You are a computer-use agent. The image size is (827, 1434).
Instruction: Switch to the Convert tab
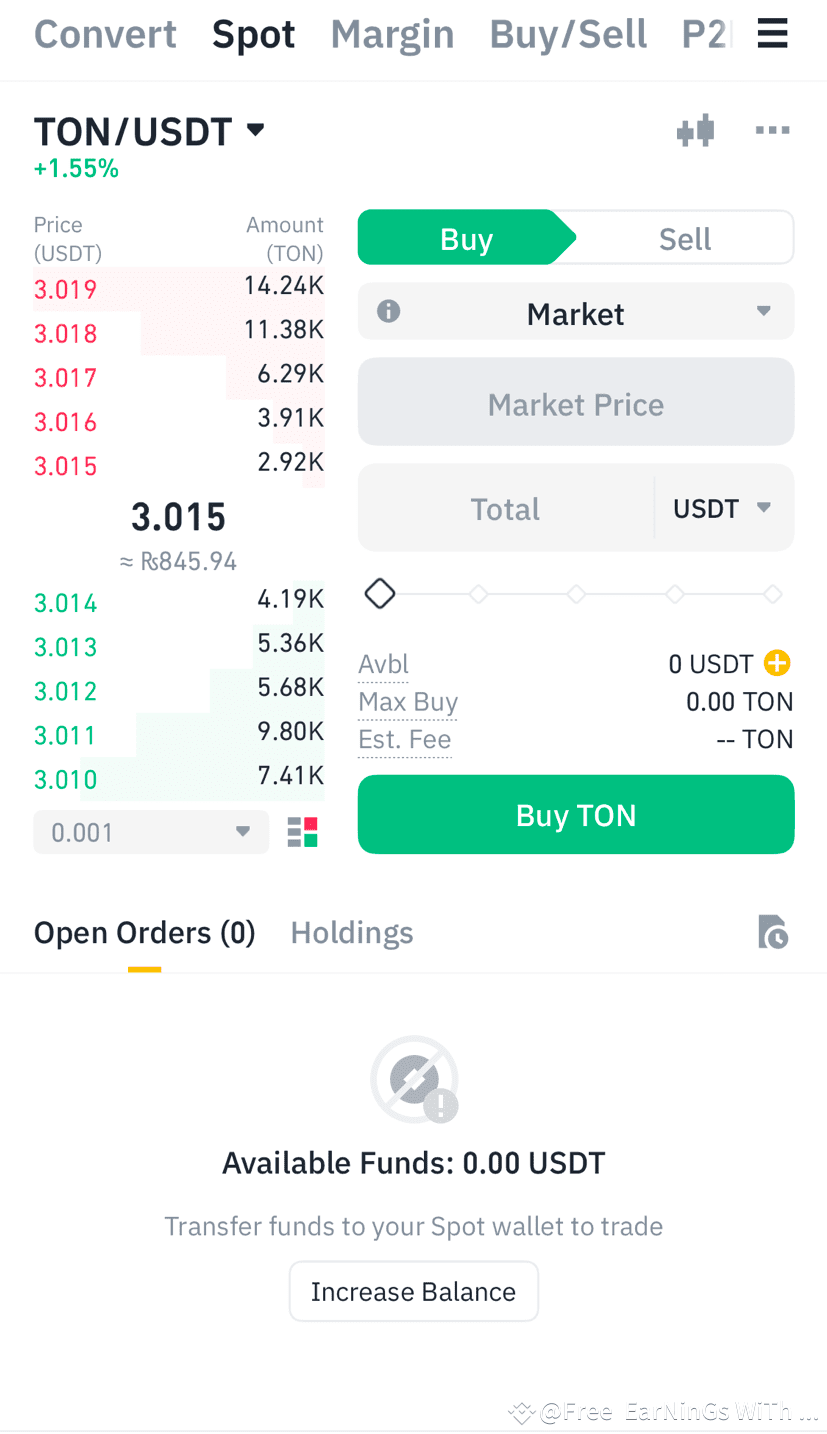pos(105,33)
